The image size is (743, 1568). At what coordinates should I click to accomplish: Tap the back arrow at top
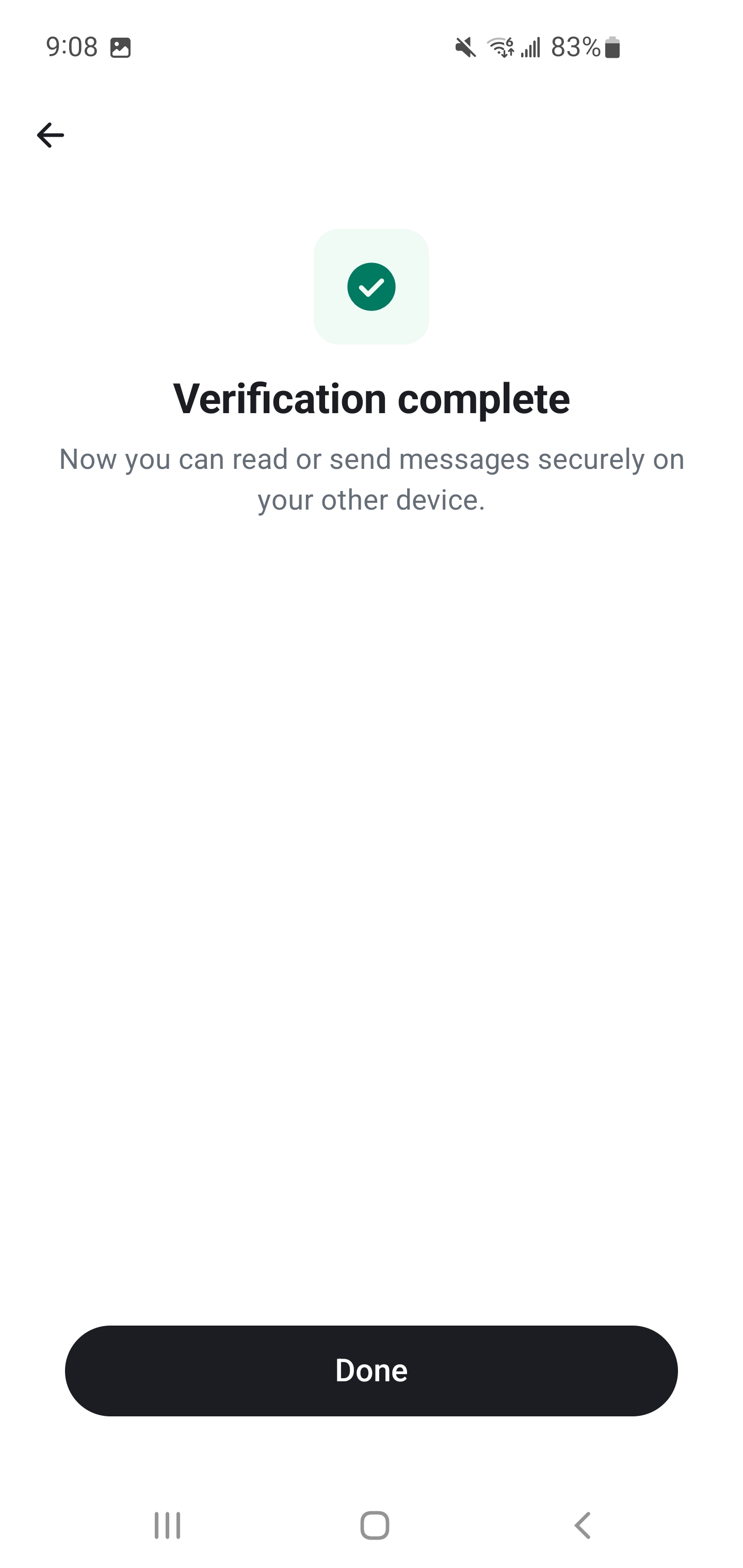(50, 135)
